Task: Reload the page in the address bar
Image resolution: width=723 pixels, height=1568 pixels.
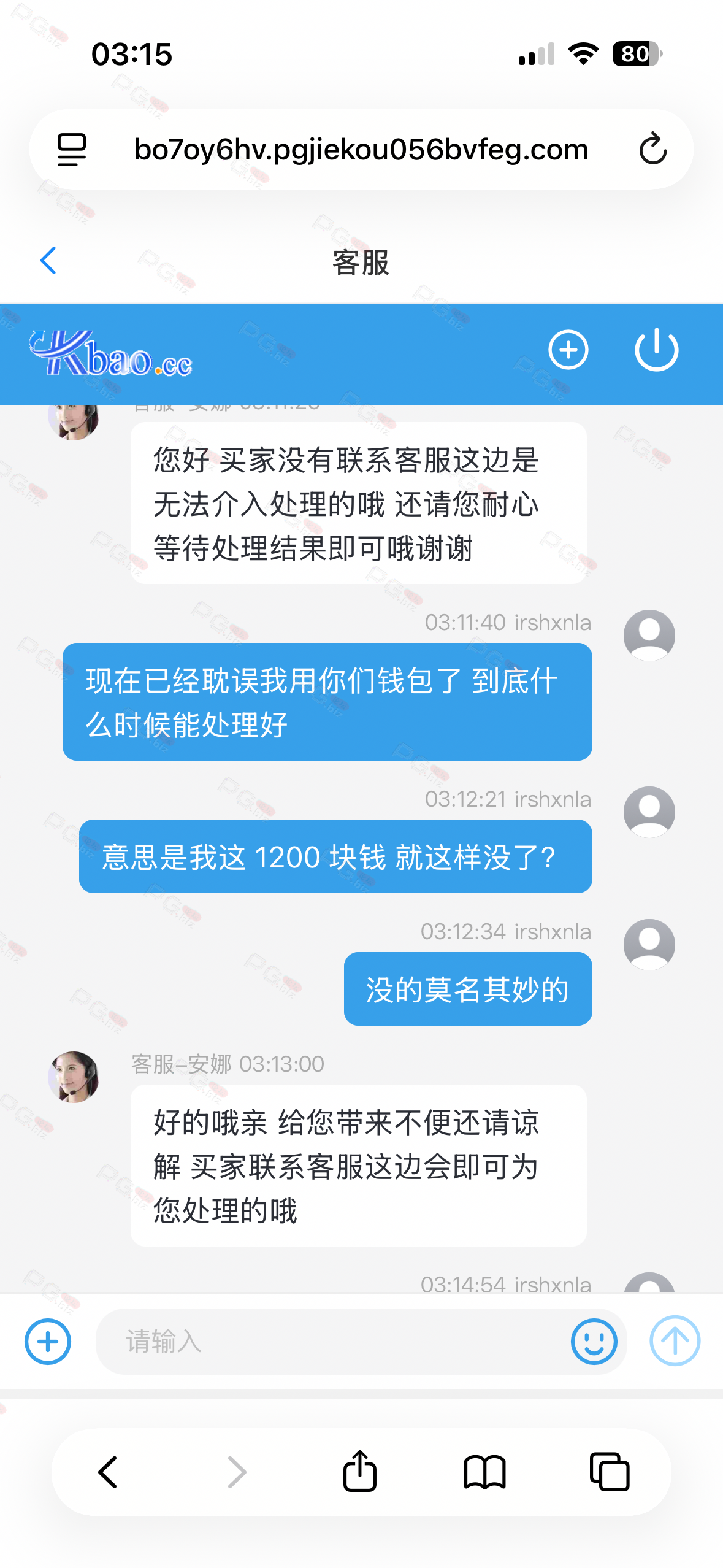Action: [652, 149]
